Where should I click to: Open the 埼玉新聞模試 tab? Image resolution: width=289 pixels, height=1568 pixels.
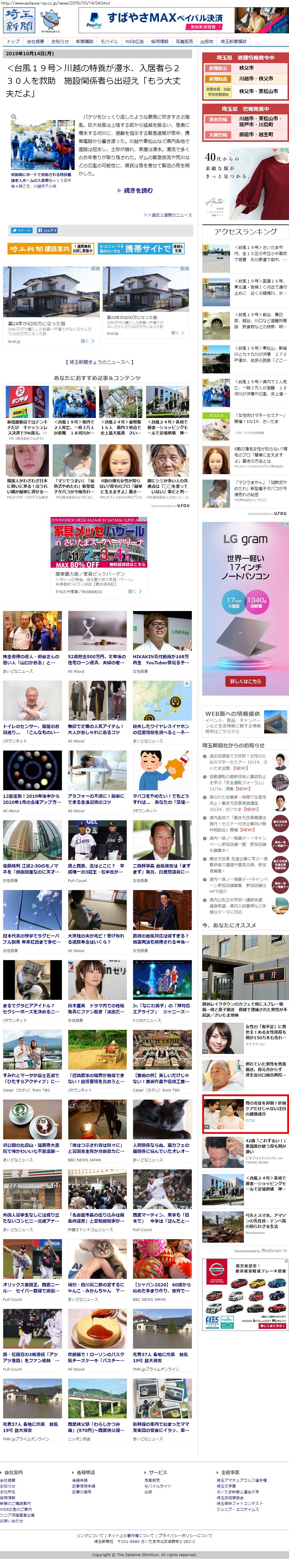[234, 41]
